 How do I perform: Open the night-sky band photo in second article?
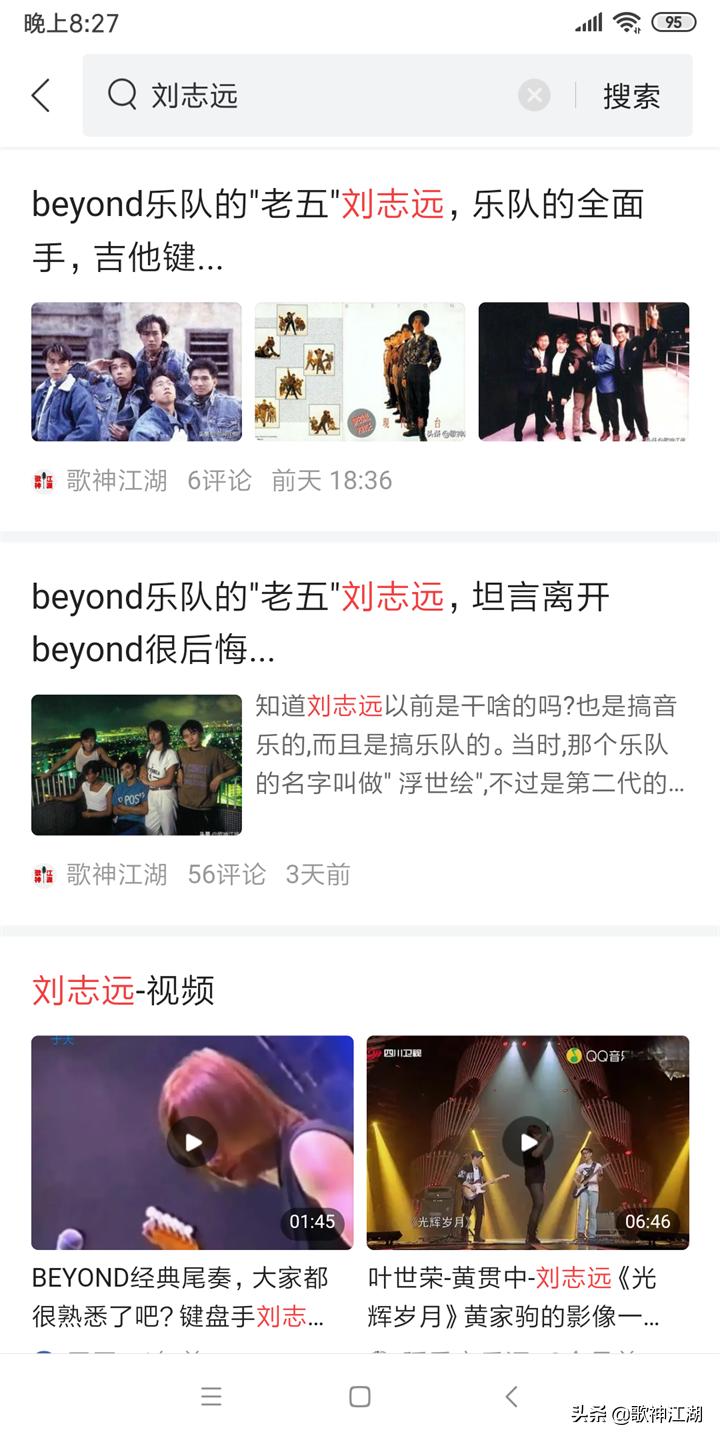pyautogui.click(x=134, y=765)
